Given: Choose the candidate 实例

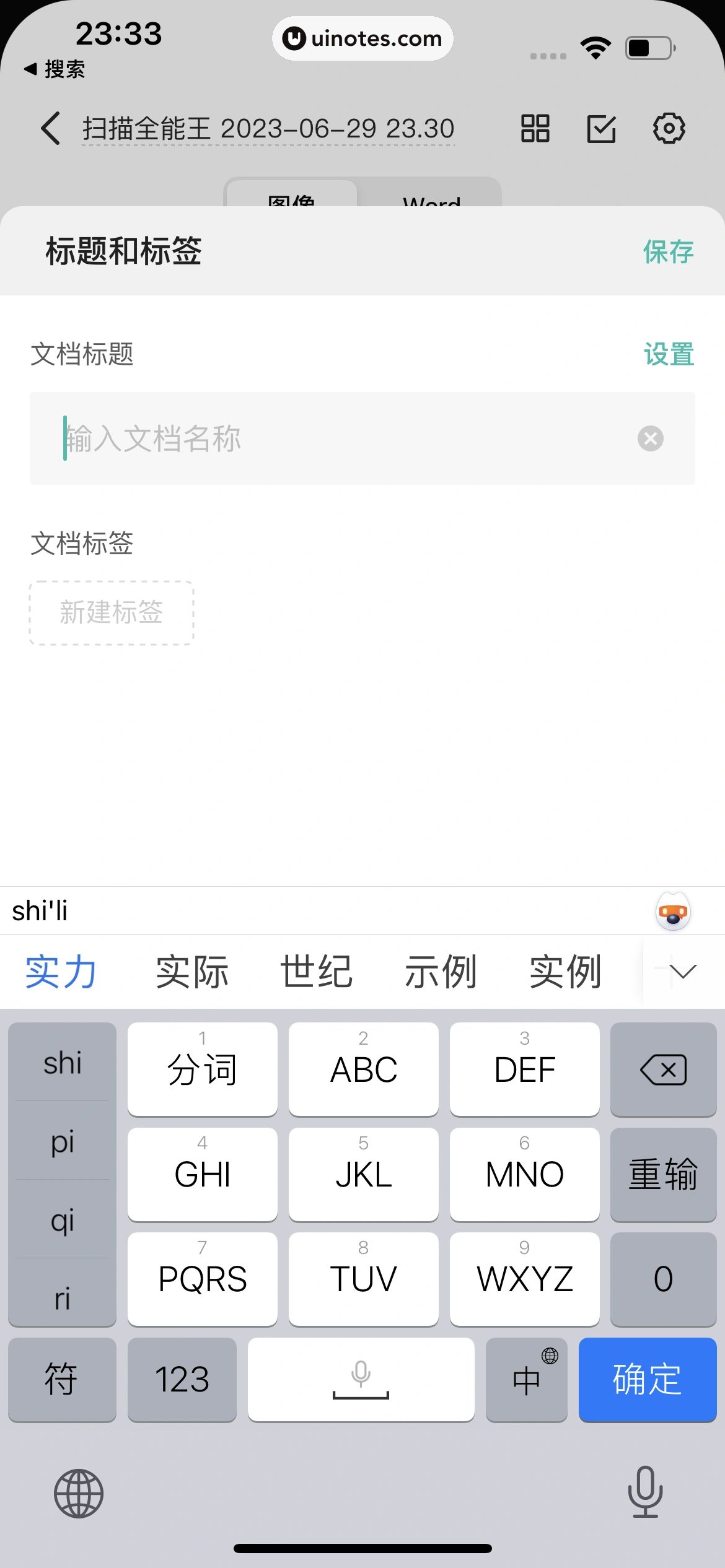Looking at the screenshot, I should pyautogui.click(x=565, y=972).
